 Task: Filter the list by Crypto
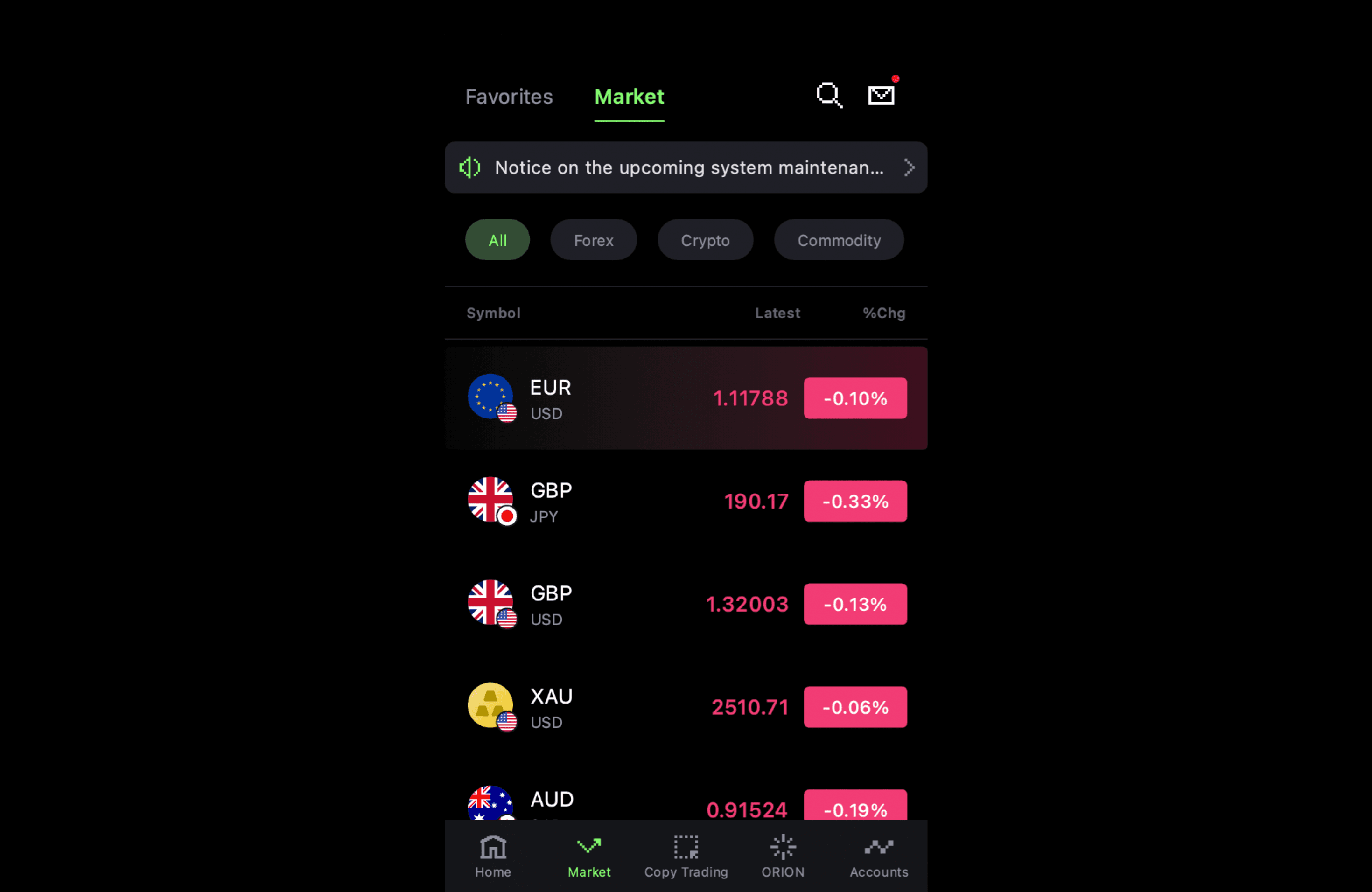pos(705,240)
